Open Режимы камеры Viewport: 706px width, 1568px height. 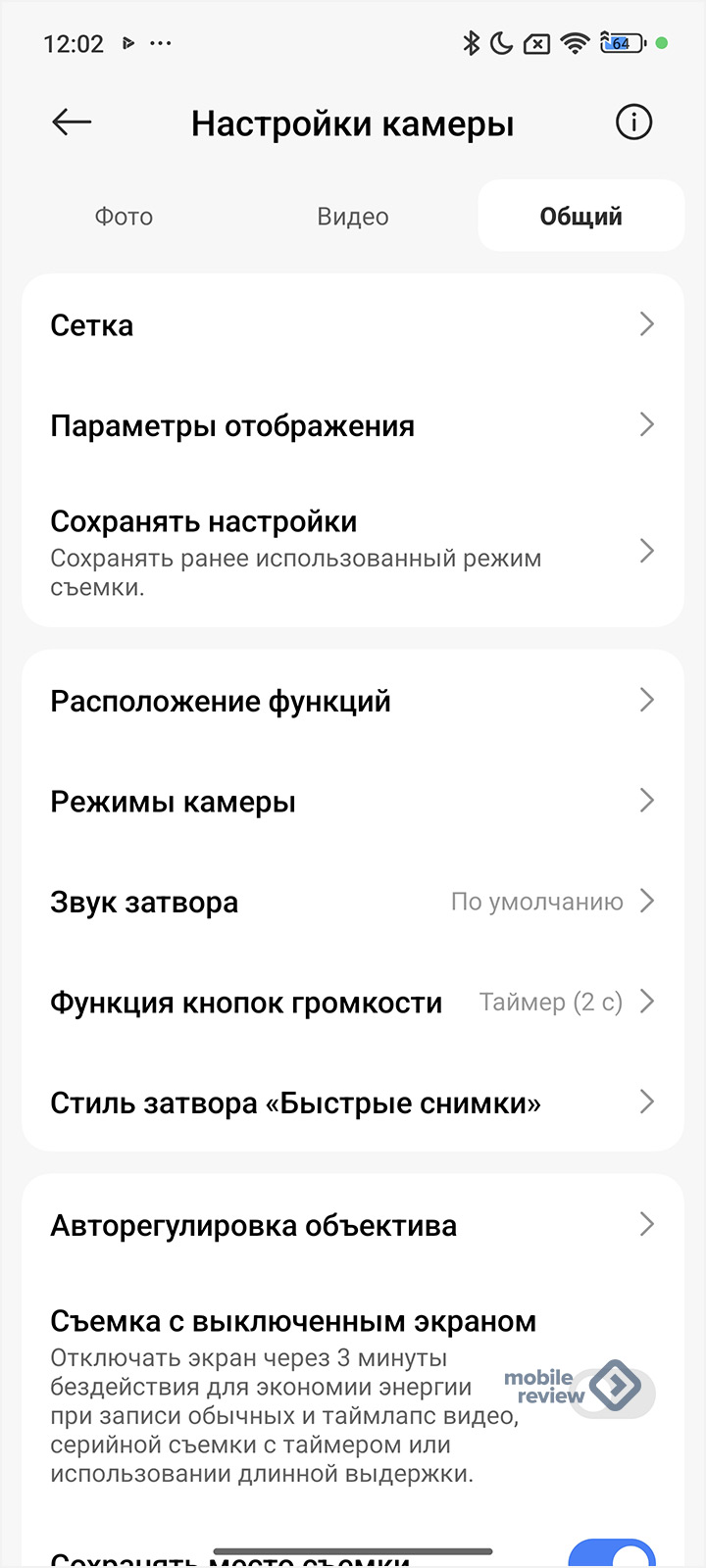pos(353,802)
